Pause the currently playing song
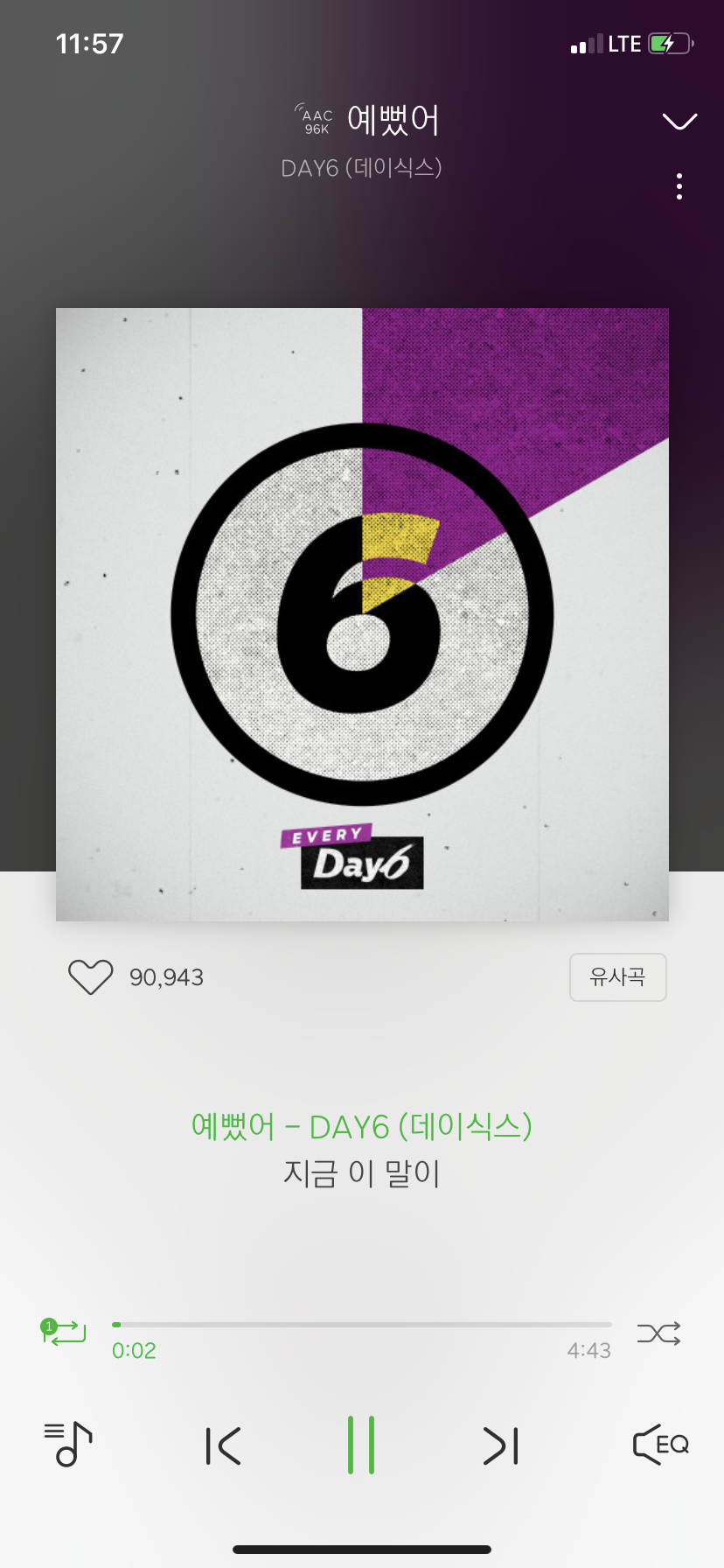The width and height of the screenshot is (724, 1568). pos(361,1445)
